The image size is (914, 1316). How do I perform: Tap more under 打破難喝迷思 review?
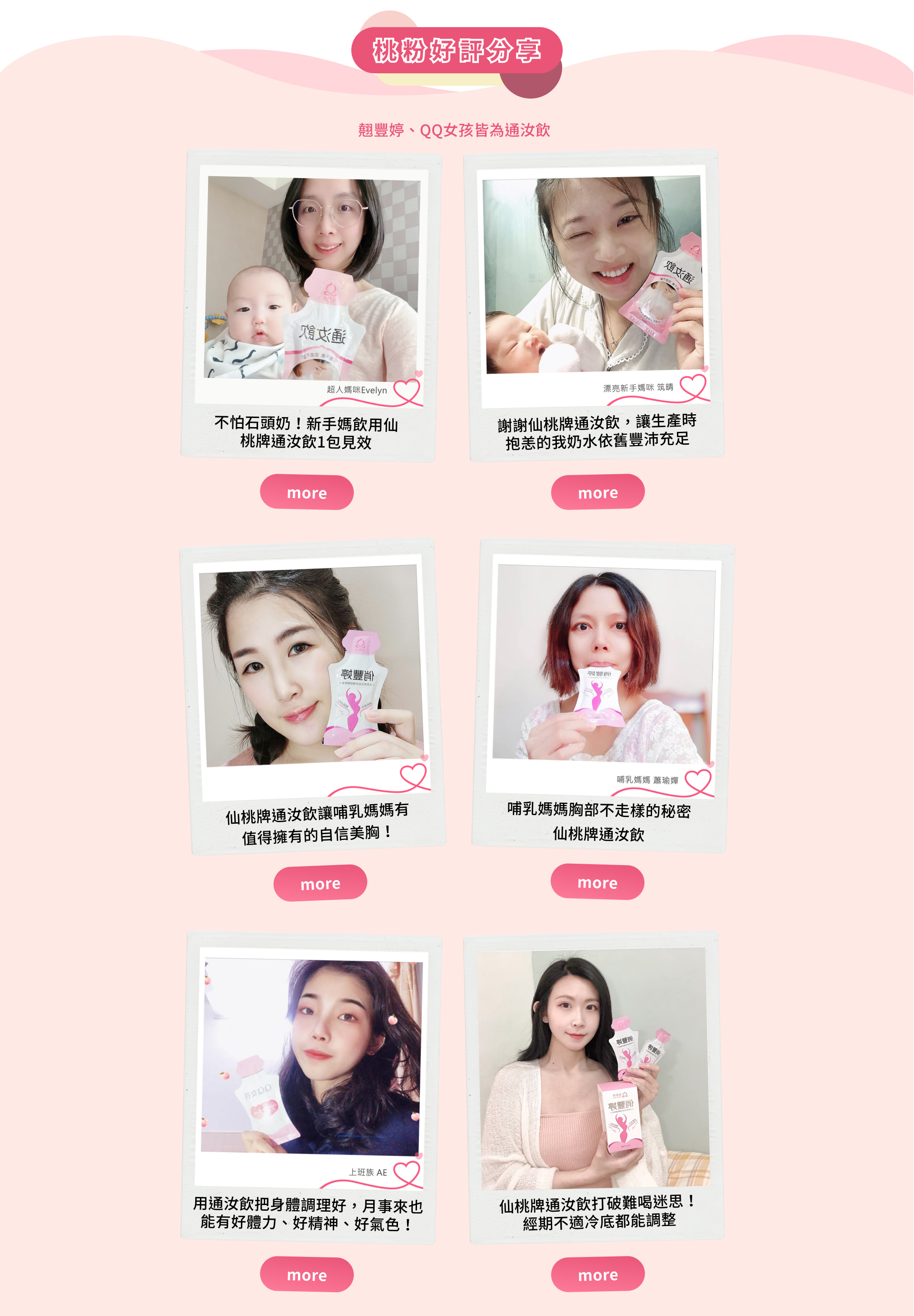597,1274
